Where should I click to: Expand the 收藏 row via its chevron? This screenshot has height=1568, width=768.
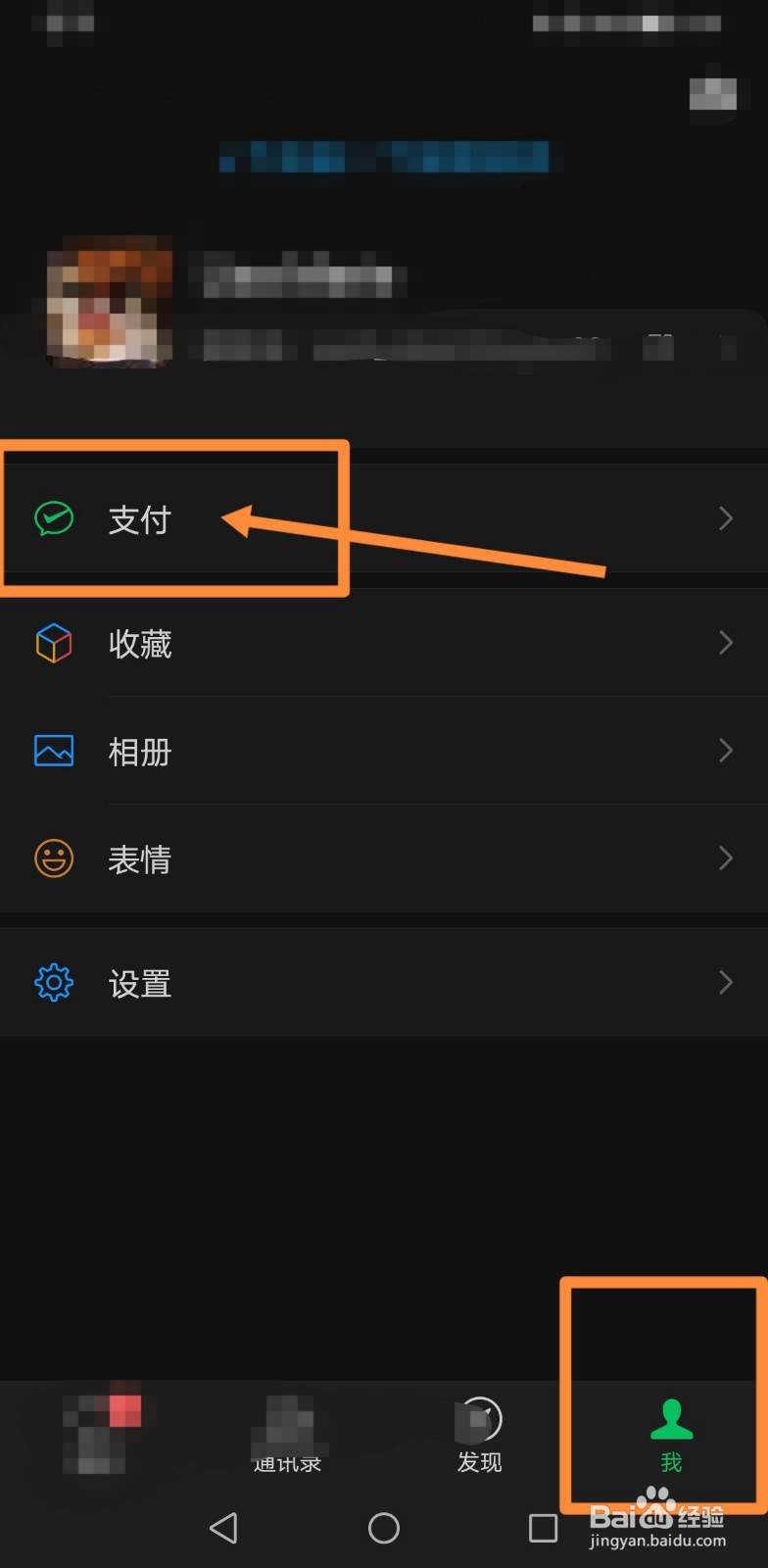click(x=725, y=643)
